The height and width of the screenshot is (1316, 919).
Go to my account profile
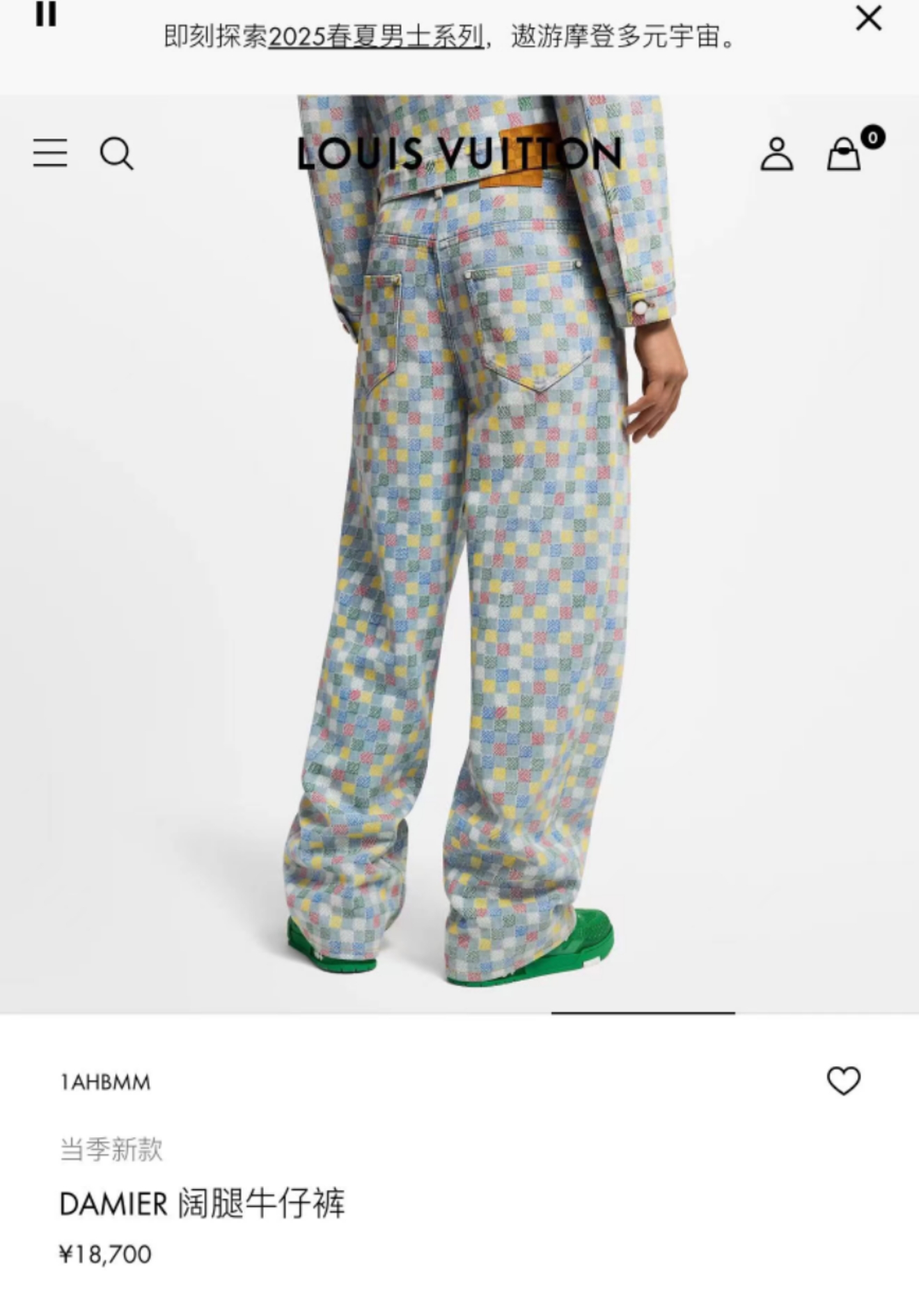click(x=776, y=153)
